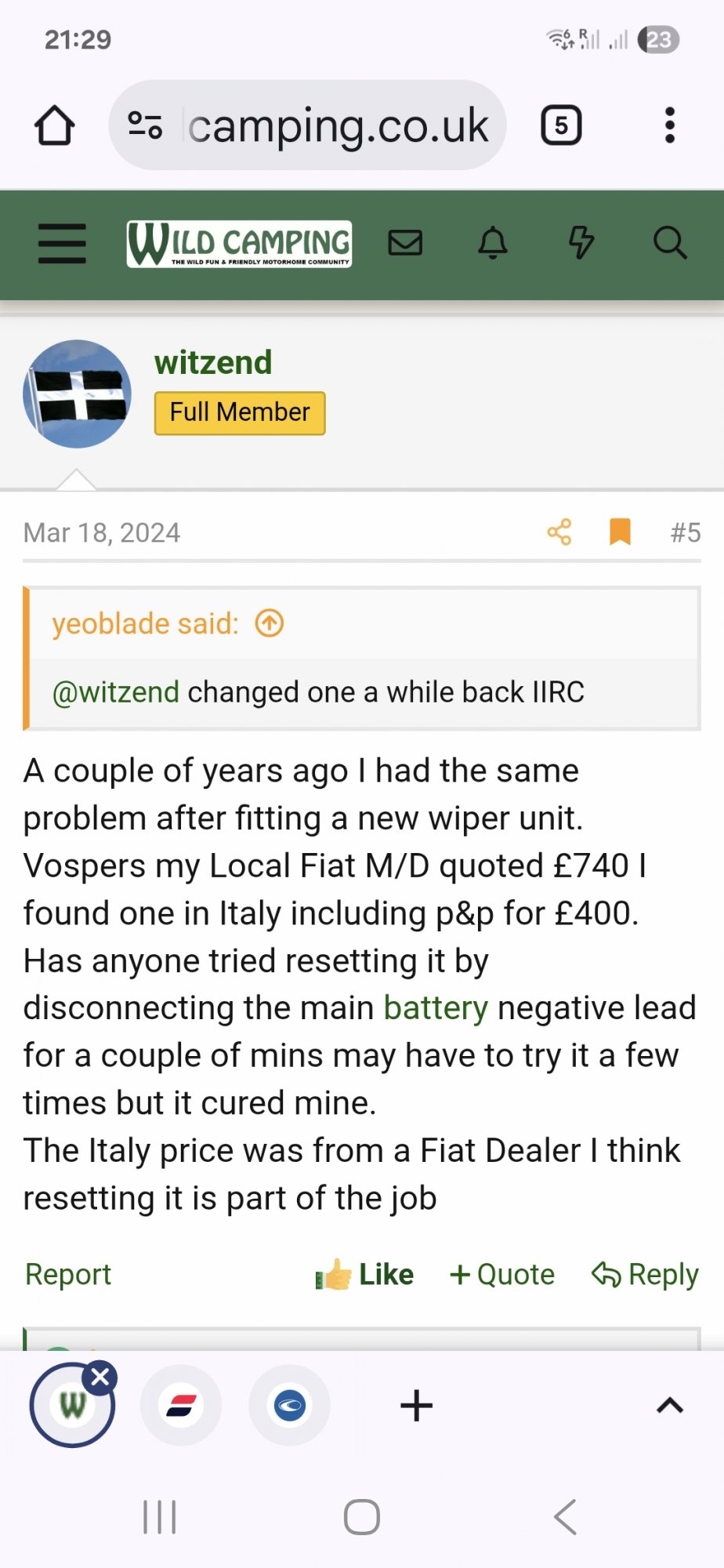Open the browser overflow menu
The width and height of the screenshot is (724, 1568).
click(669, 125)
